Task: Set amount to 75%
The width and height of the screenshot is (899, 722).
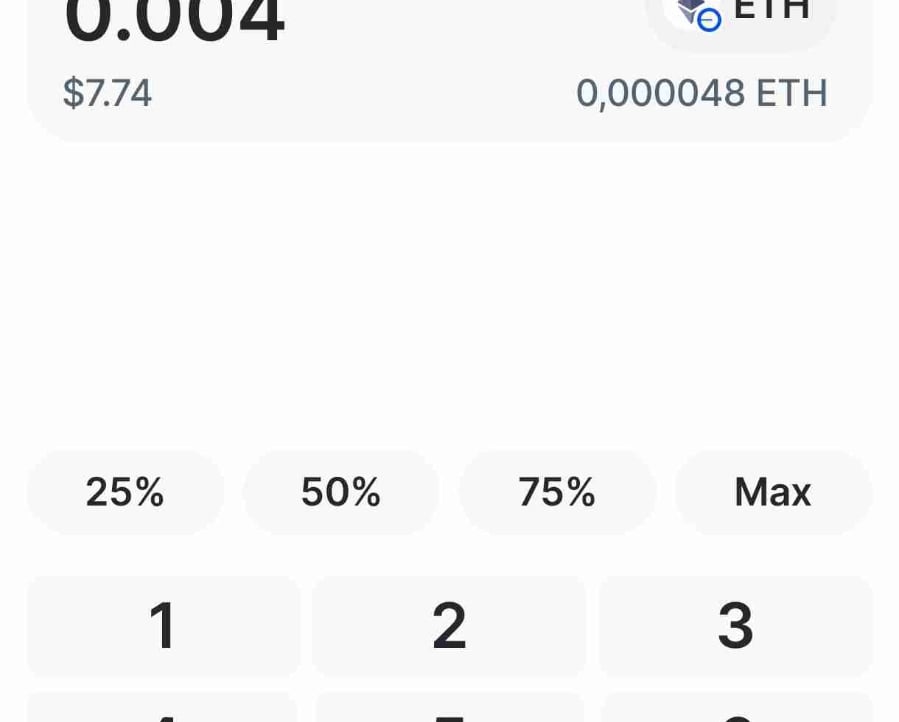Action: click(557, 492)
